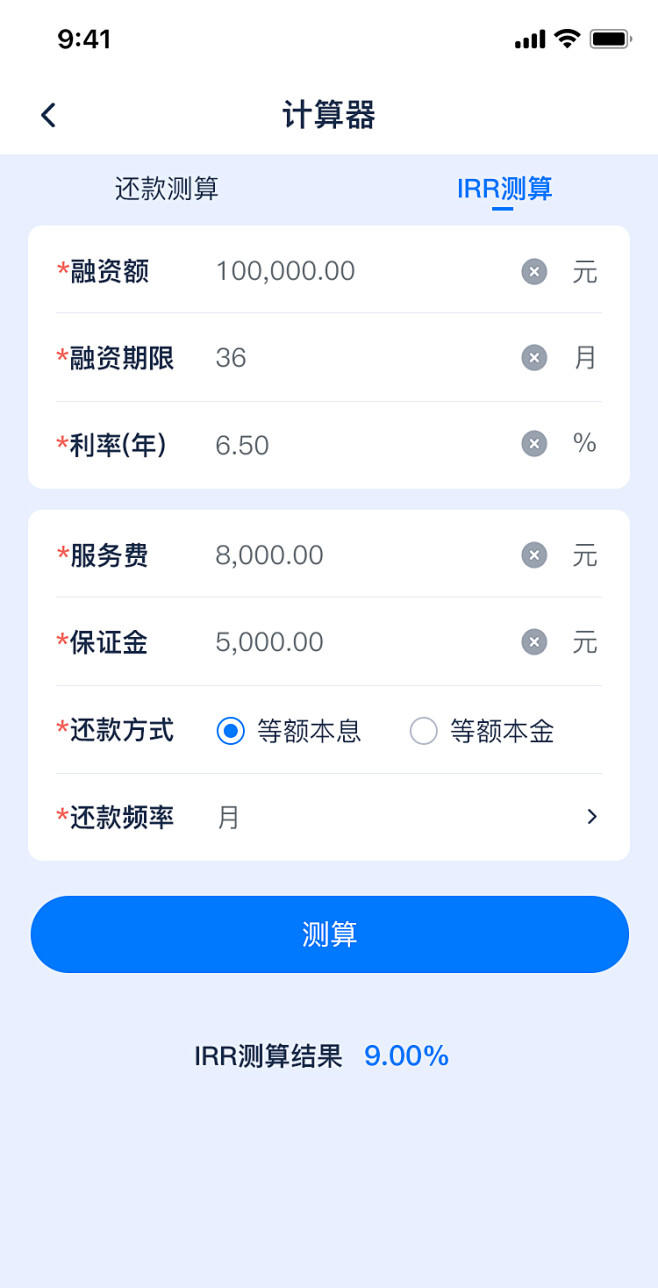
Task: Select the IRR测算 tab
Action: pos(504,189)
